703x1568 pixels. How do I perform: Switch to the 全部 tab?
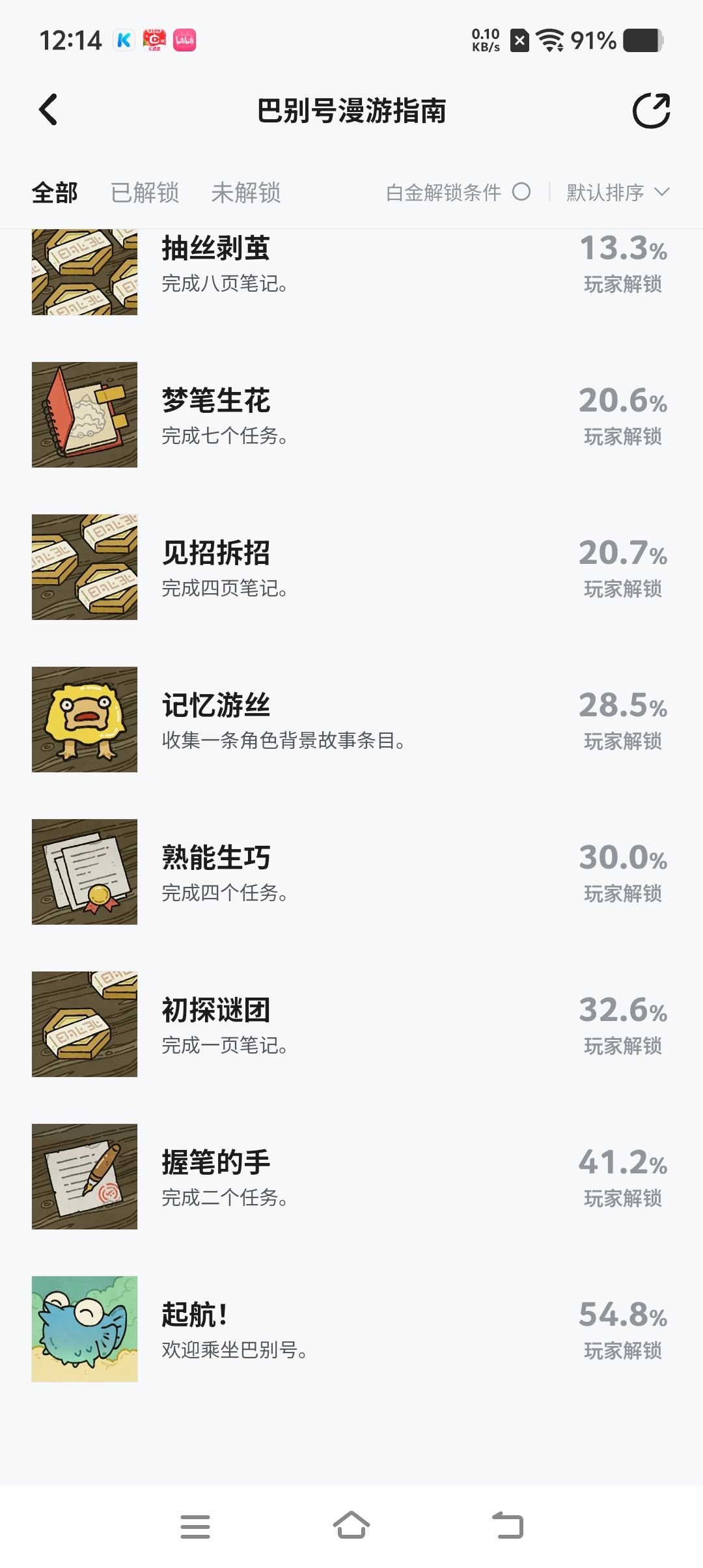(x=55, y=193)
